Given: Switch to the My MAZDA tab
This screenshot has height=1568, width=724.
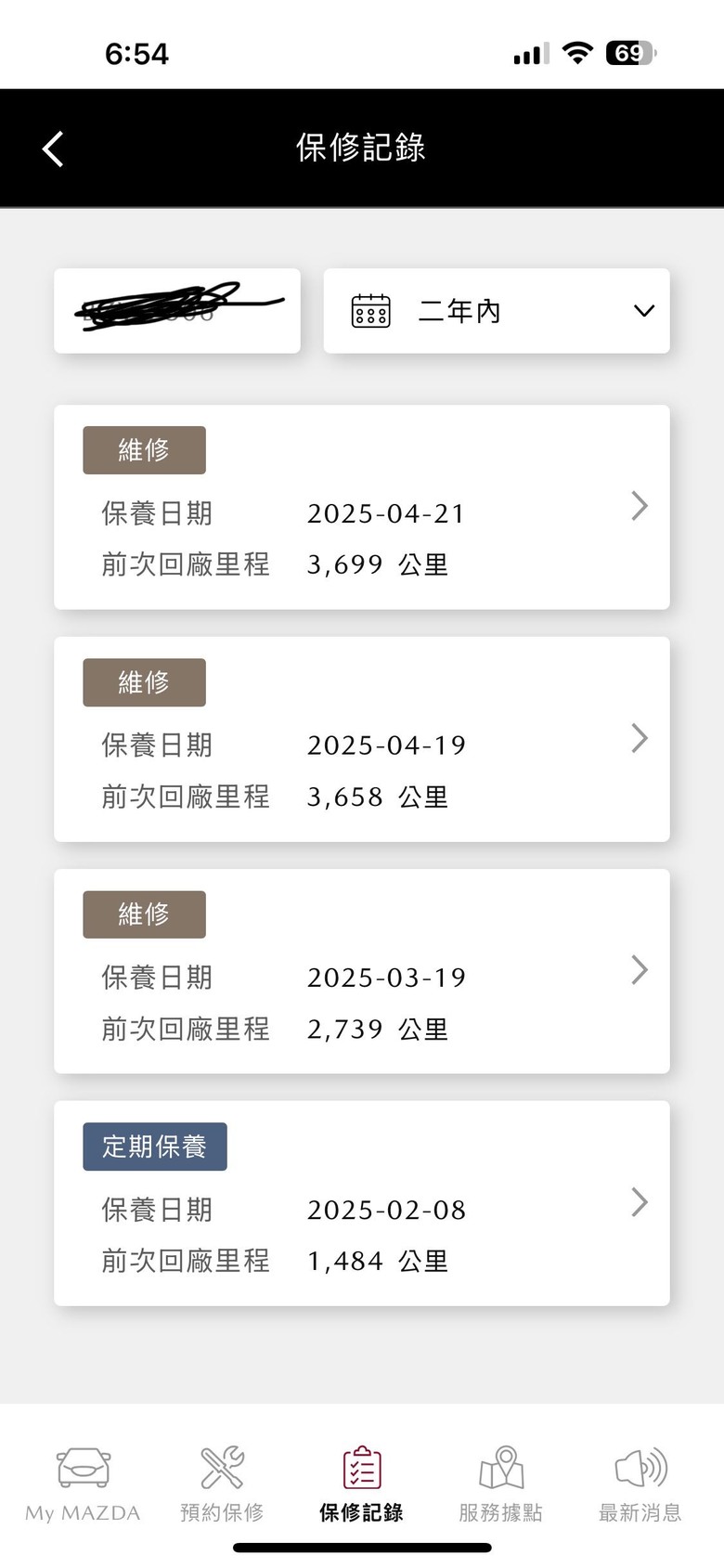Looking at the screenshot, I should [x=83, y=1484].
